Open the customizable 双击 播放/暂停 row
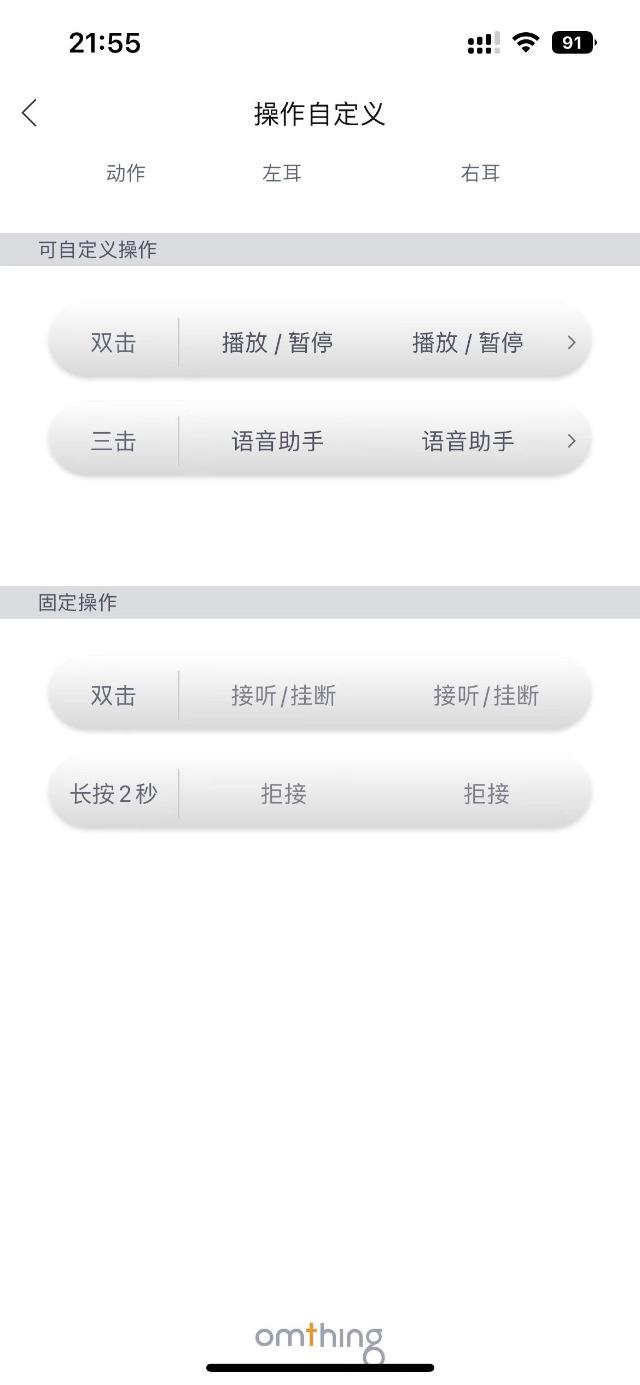This screenshot has height=1385, width=640. pos(320,342)
